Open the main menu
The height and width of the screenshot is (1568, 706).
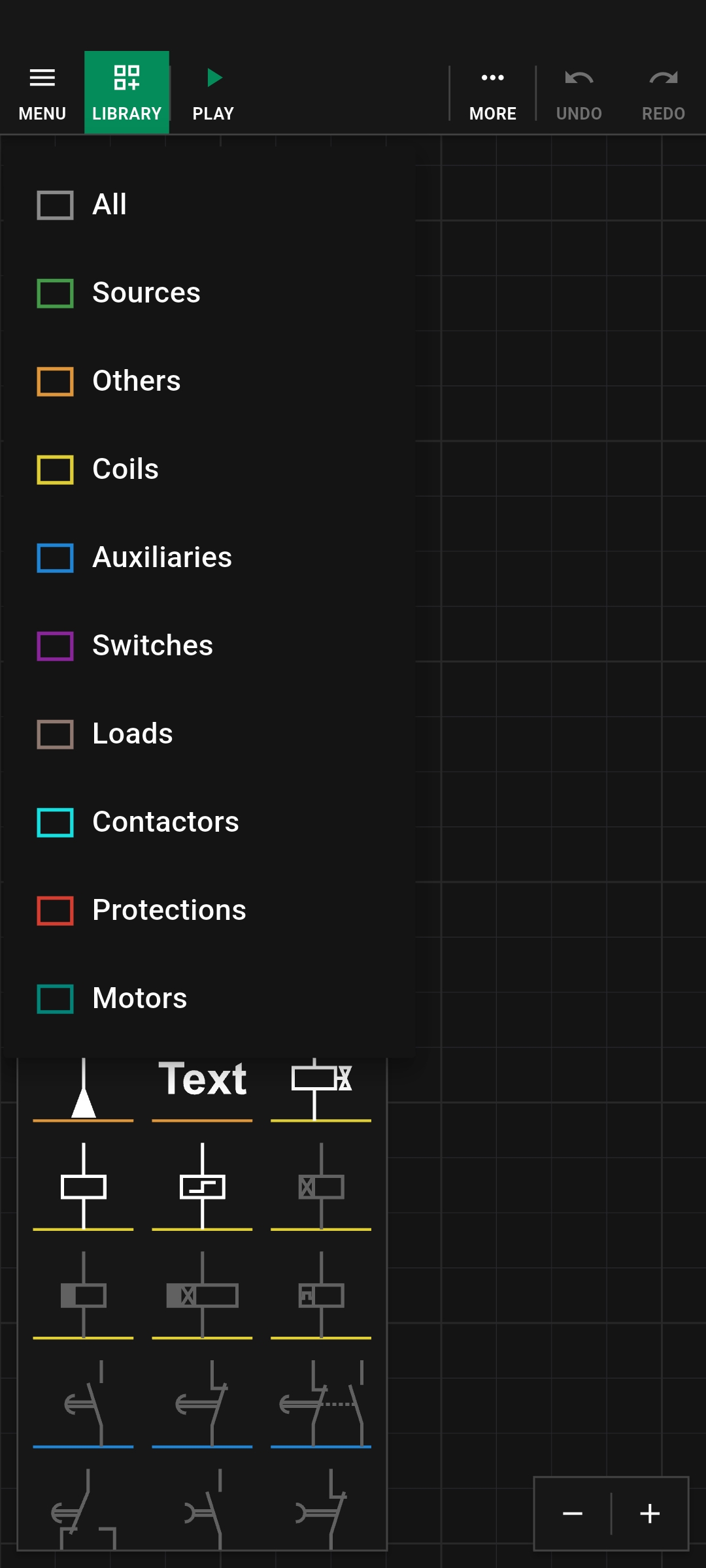click(42, 93)
